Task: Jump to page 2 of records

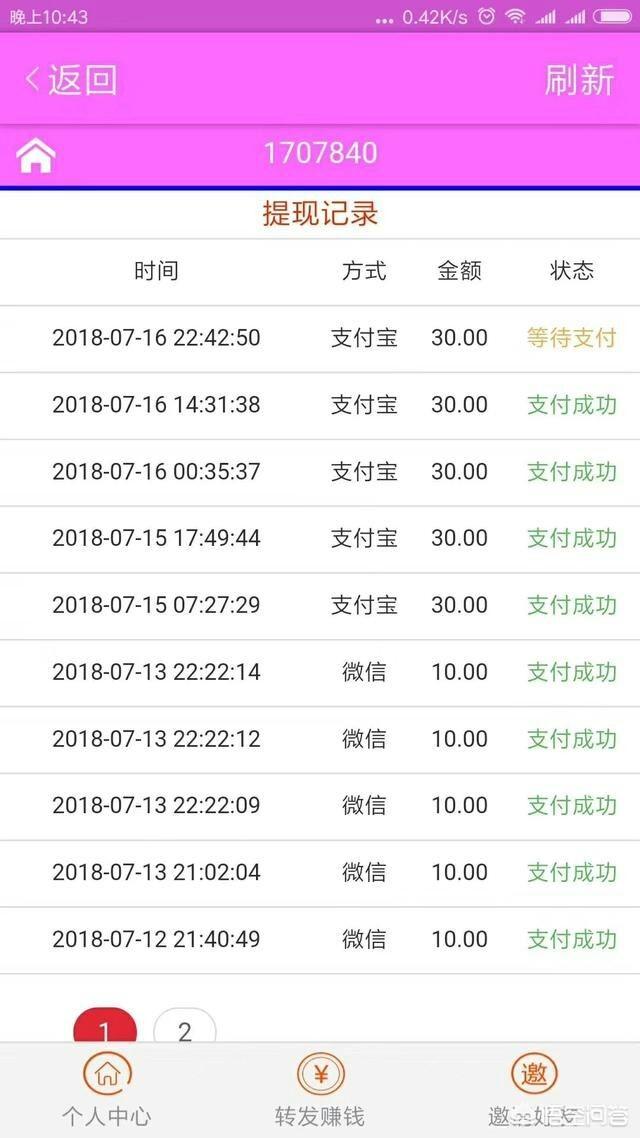Action: click(184, 1027)
